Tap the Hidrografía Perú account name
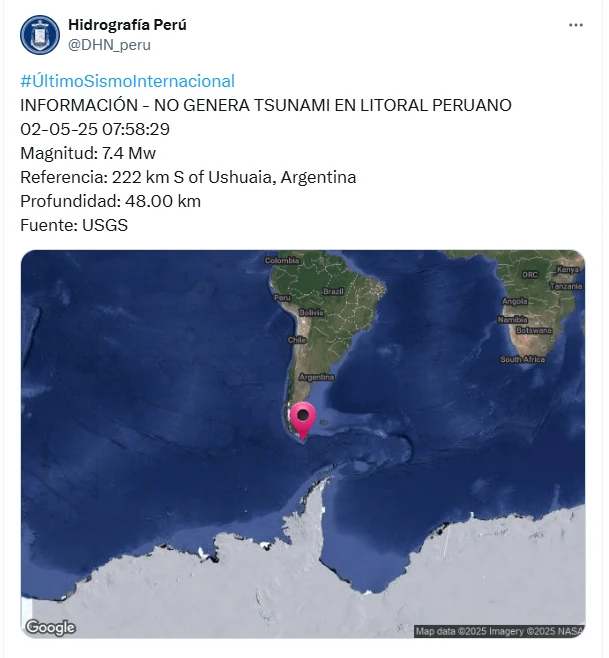The height and width of the screenshot is (658, 609). [x=127, y=25]
